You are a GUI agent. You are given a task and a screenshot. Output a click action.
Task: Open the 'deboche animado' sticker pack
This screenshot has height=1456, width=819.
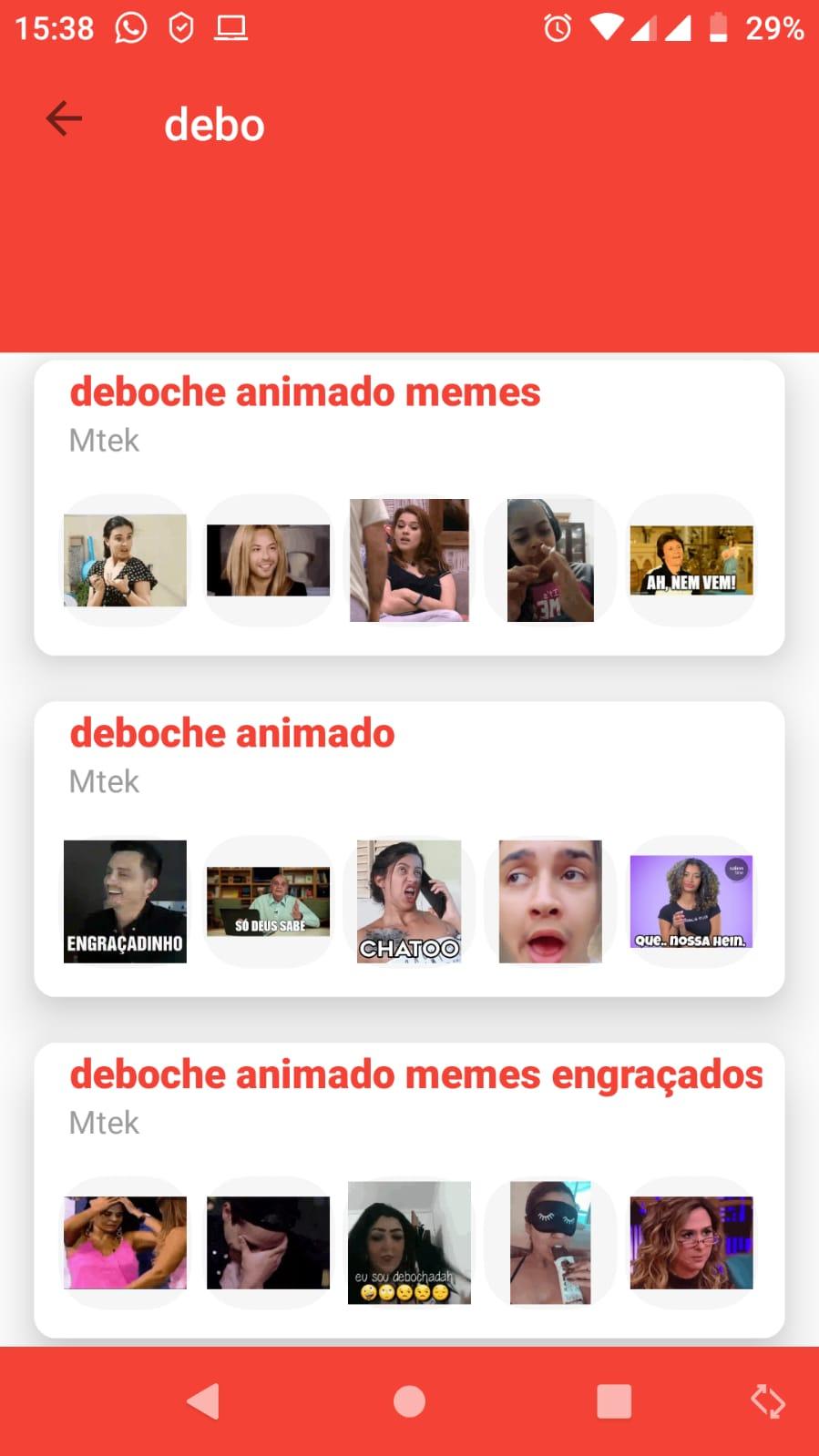click(231, 733)
